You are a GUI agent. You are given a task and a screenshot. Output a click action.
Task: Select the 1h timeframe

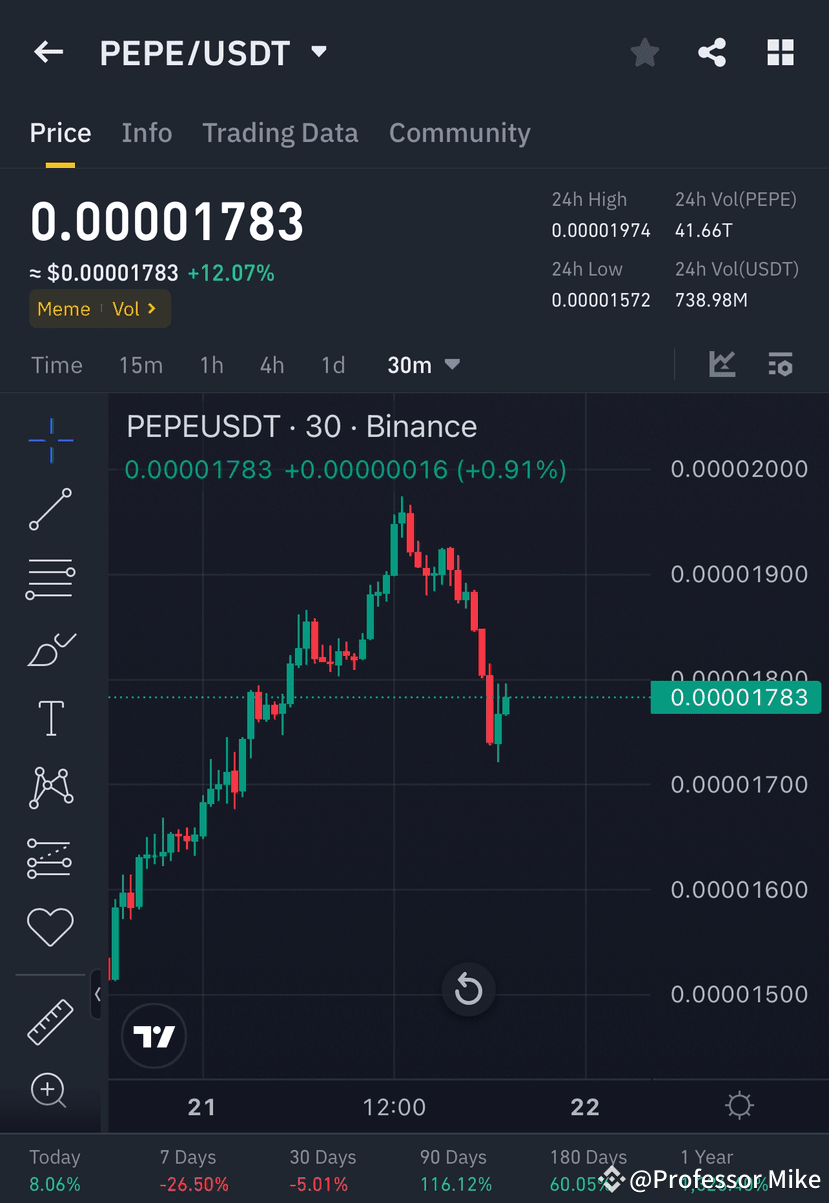pyautogui.click(x=211, y=365)
